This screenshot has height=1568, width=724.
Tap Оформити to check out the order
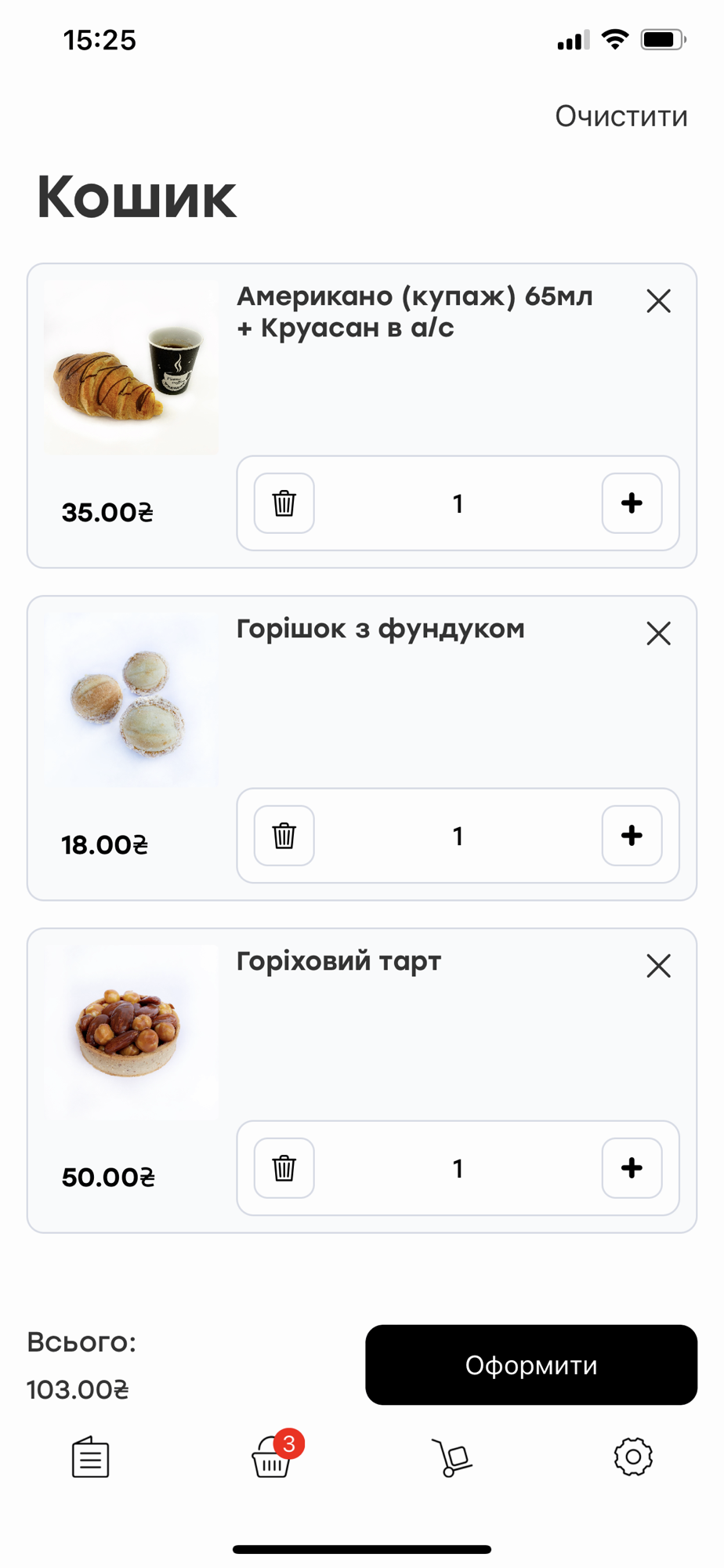point(531,1365)
